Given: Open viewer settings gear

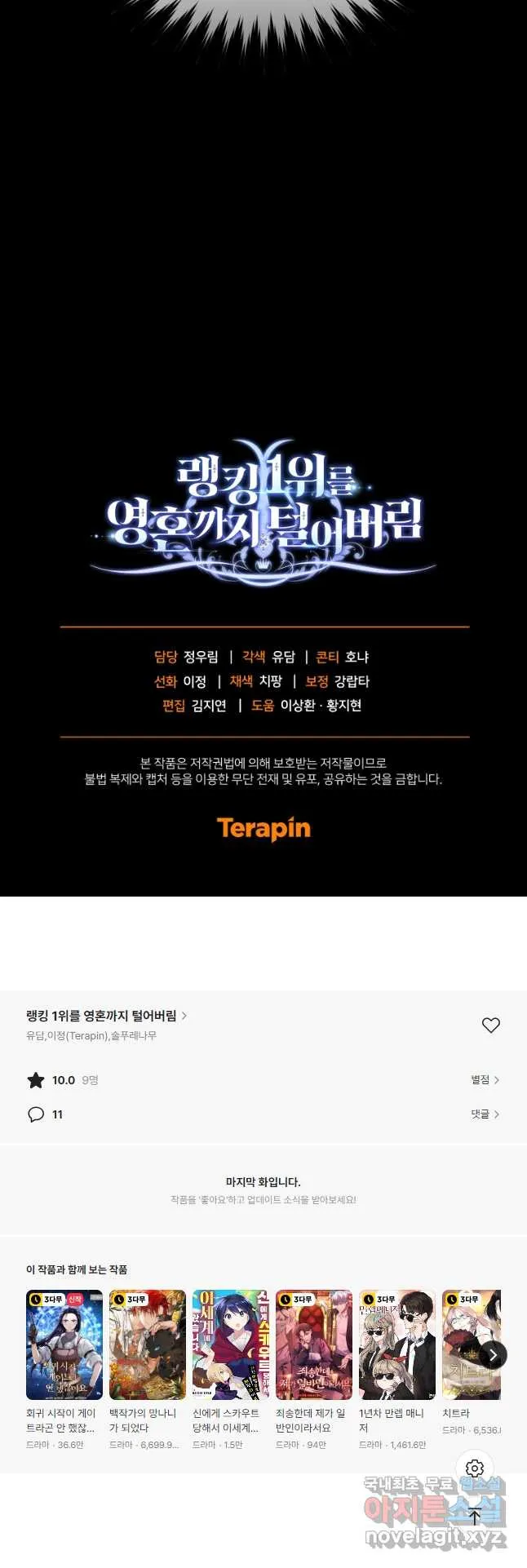Looking at the screenshot, I should coord(475,1468).
